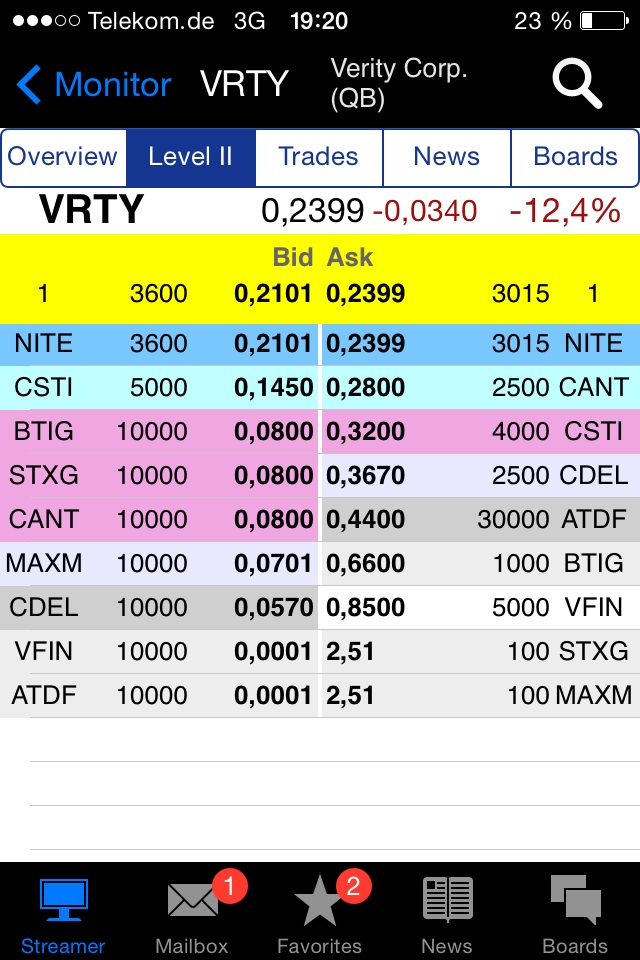Go back to Monitor
Viewport: 640px width, 960px height.
click(94, 85)
